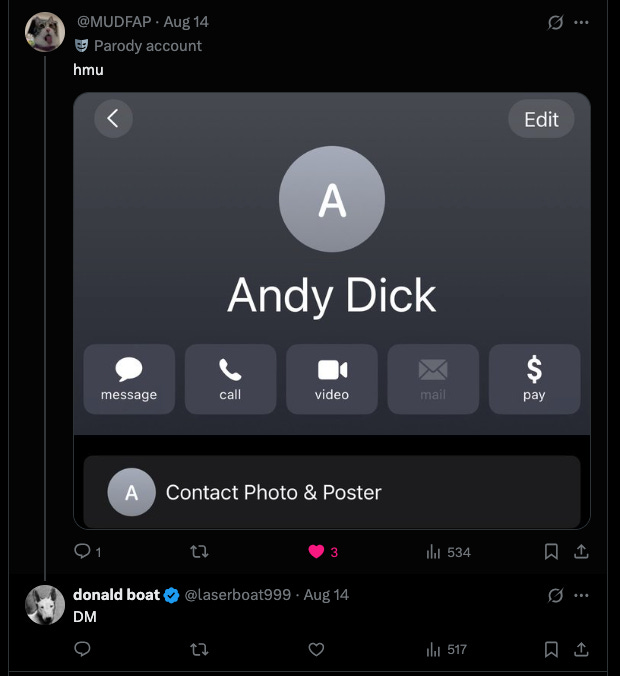Tap the Grok icon on MUDFAP's post
The height and width of the screenshot is (676, 620).
(x=555, y=22)
